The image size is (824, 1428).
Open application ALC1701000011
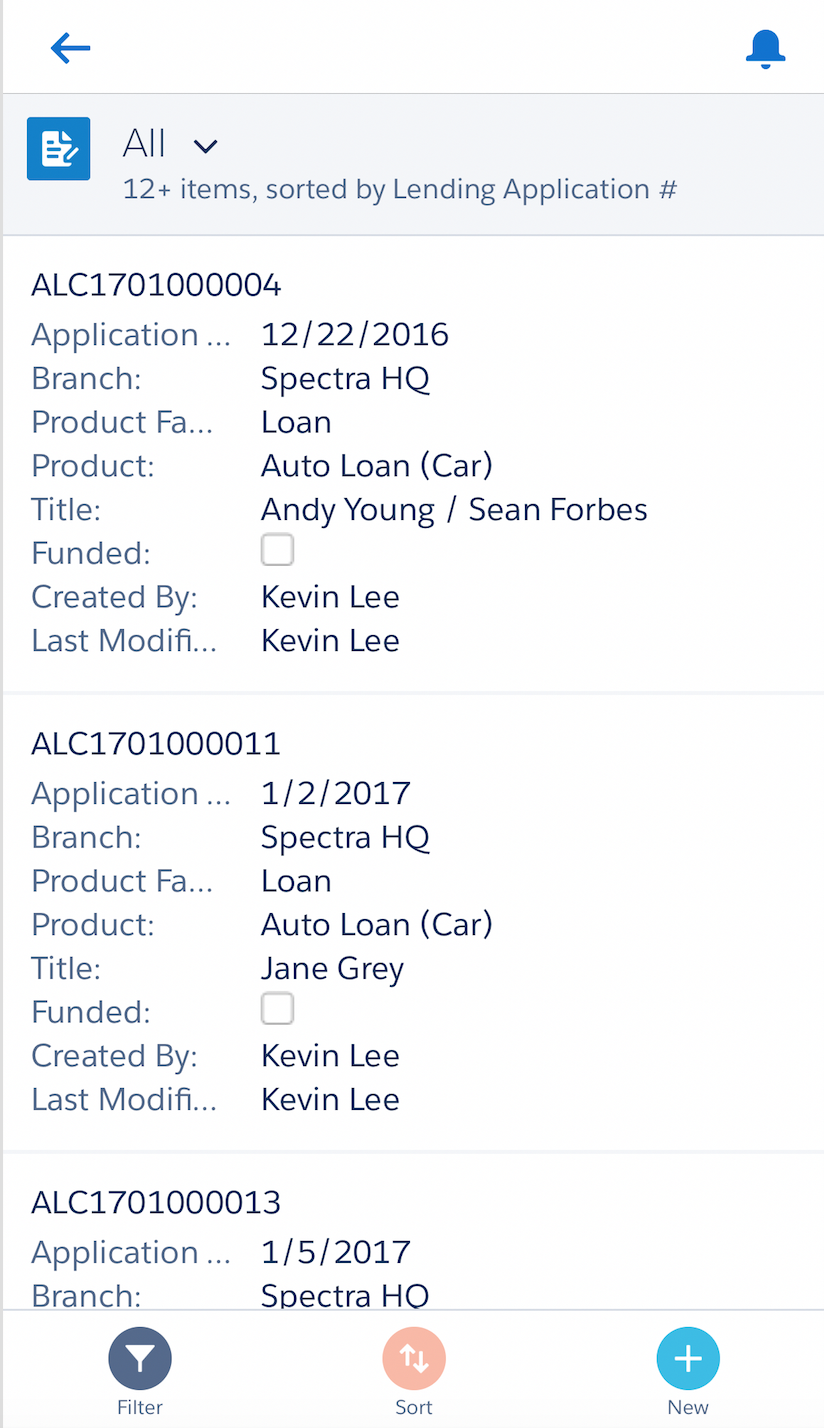156,744
